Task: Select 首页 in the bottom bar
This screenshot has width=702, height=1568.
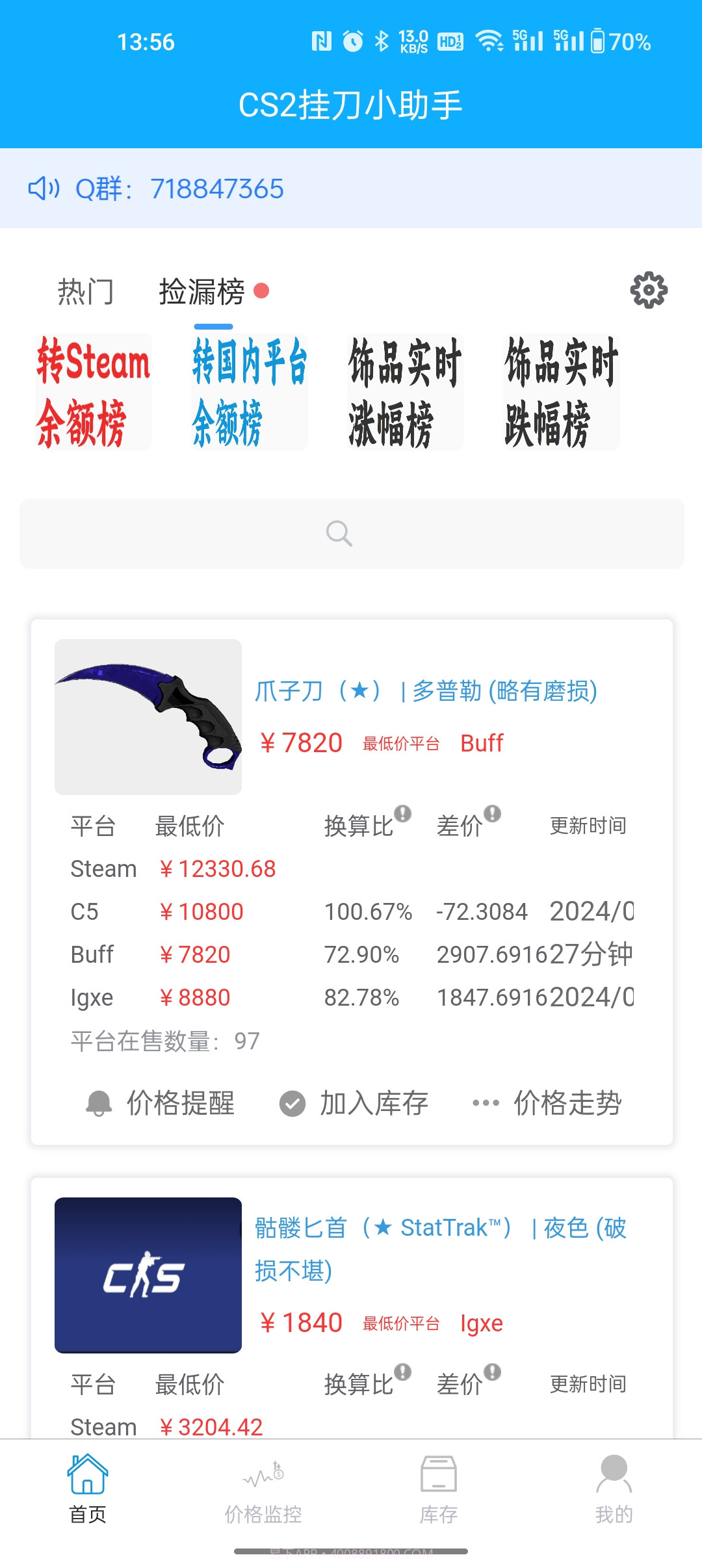Action: (87, 1489)
